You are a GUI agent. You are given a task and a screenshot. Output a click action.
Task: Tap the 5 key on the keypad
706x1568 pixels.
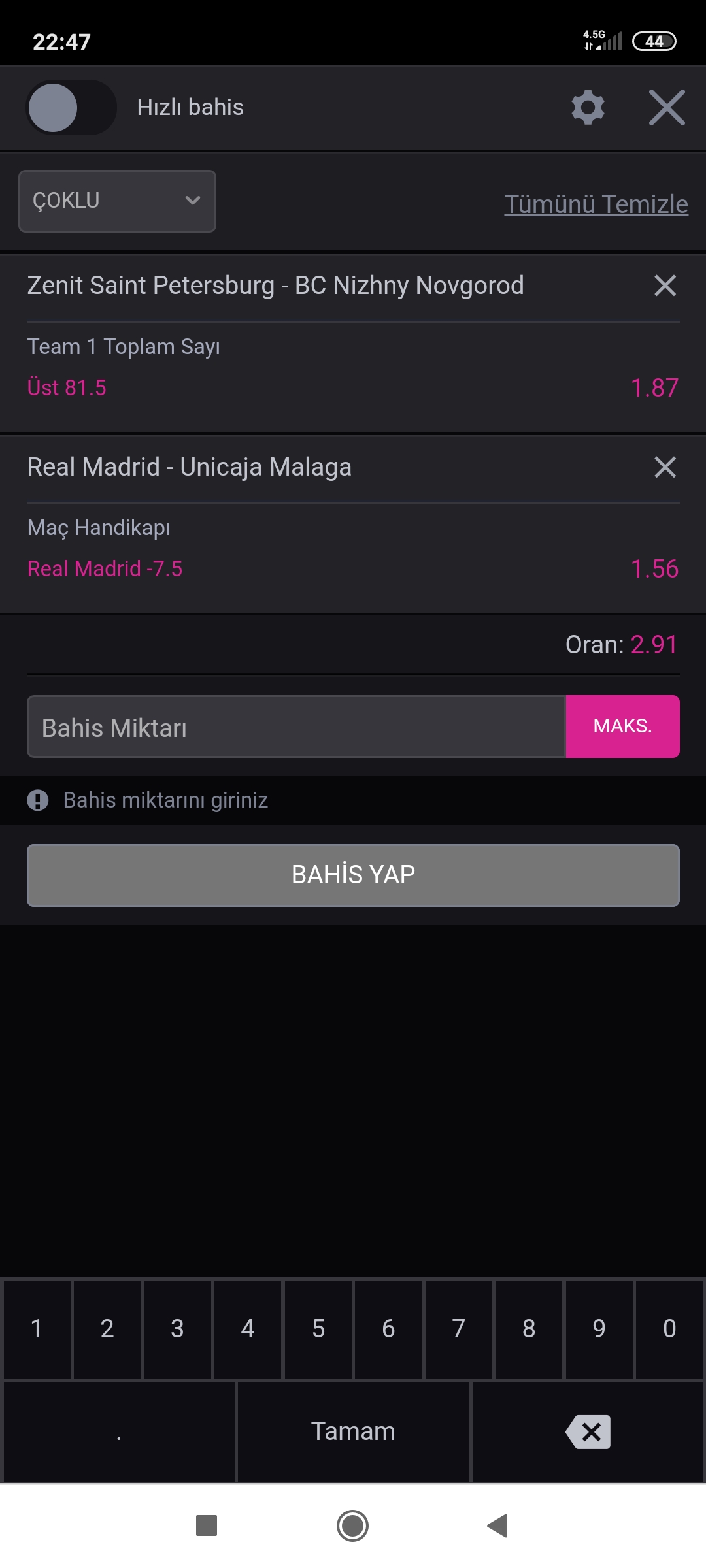tap(318, 1329)
